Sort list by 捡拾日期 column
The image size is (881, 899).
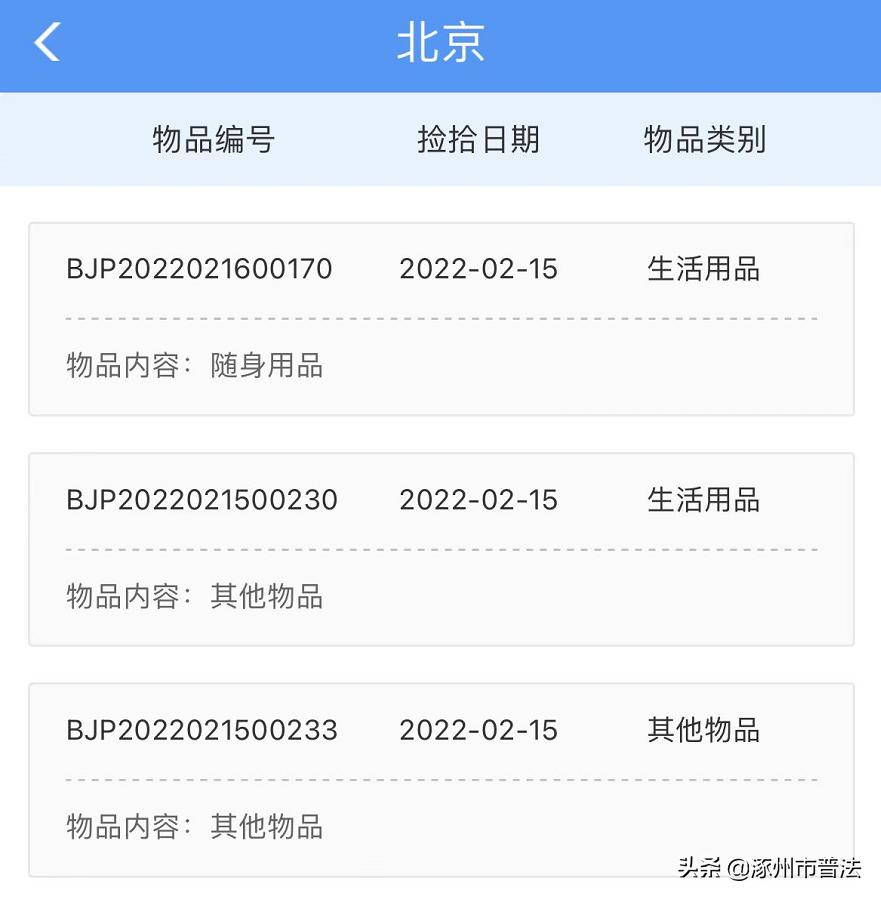(x=478, y=140)
